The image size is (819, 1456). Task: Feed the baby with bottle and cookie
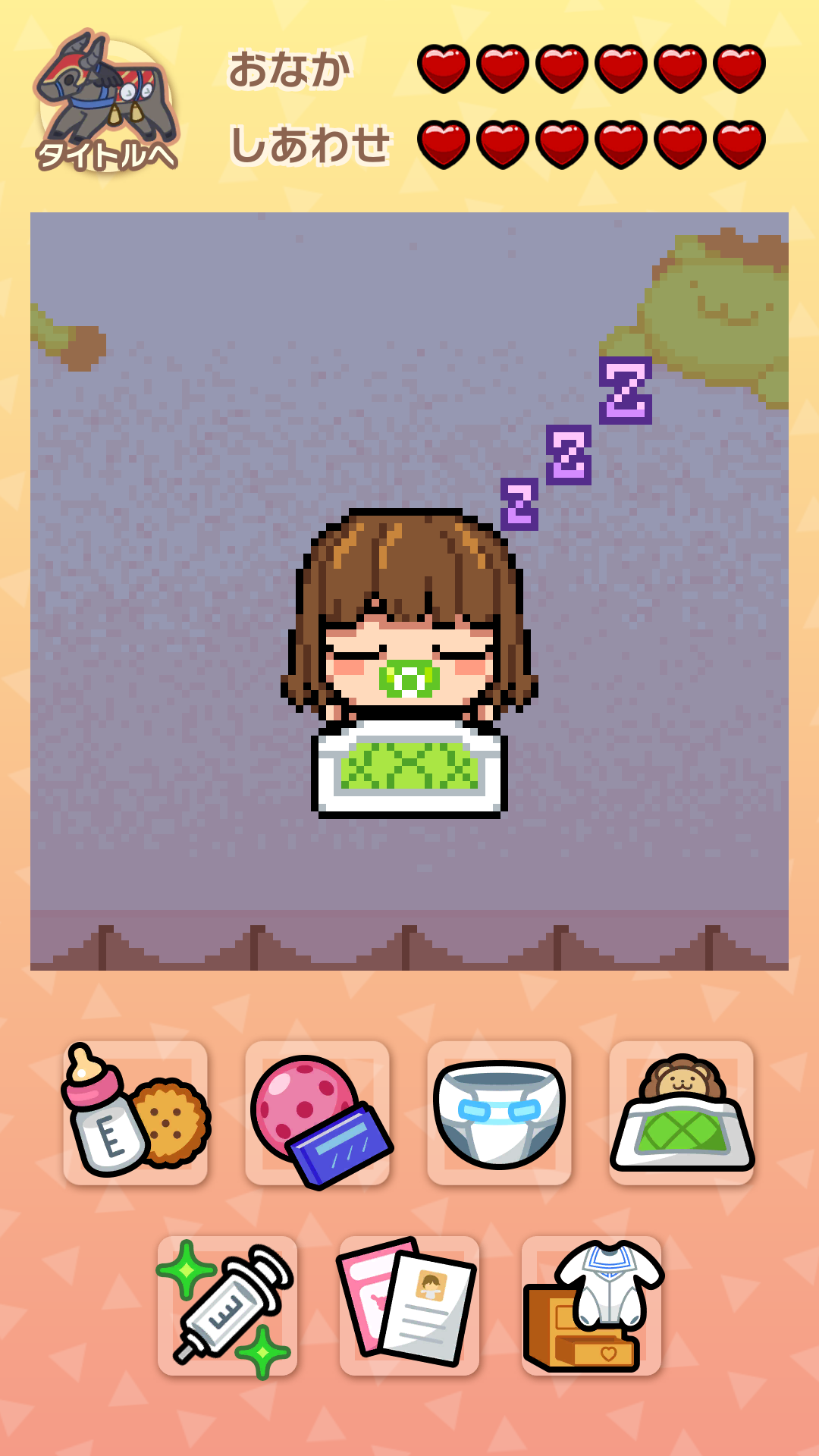pos(135,1112)
